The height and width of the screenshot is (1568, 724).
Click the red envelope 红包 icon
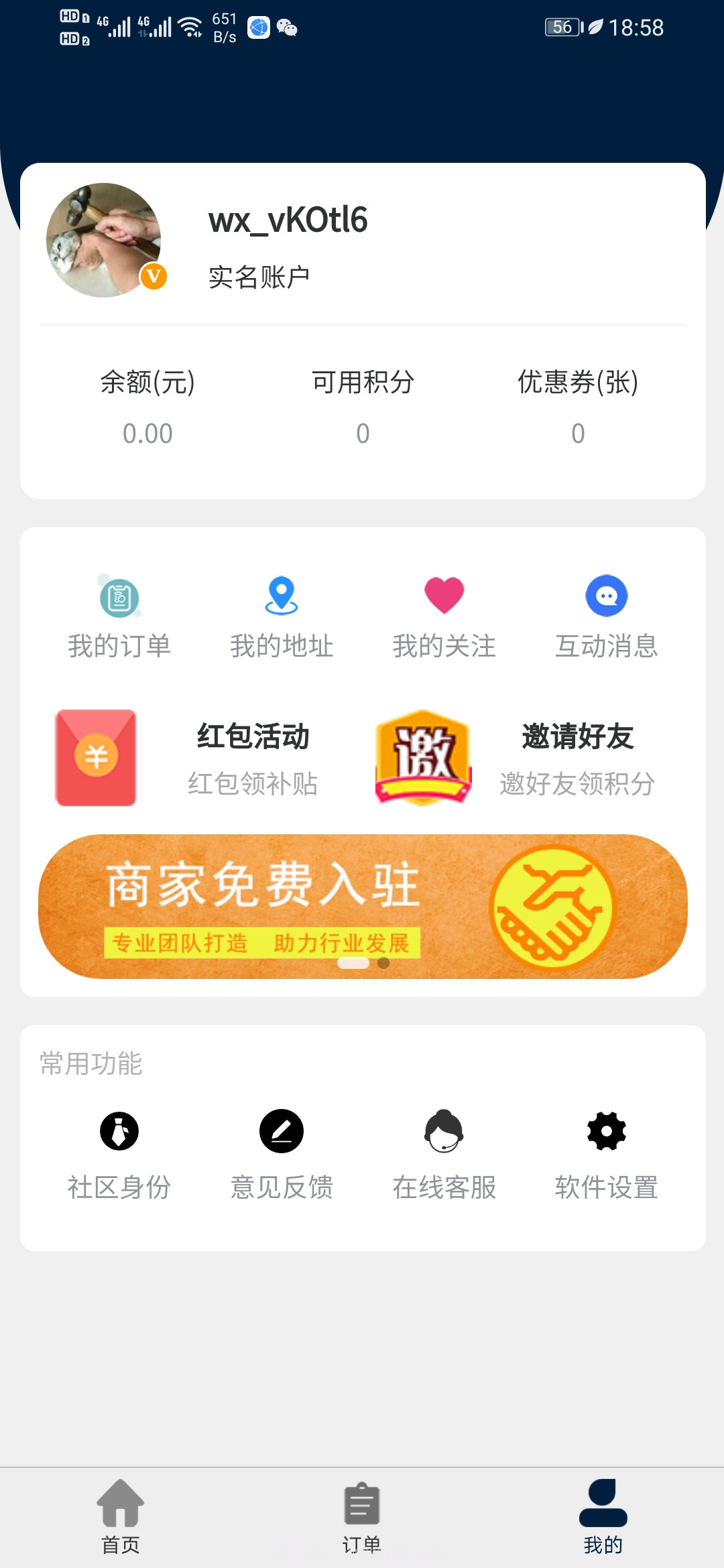95,757
